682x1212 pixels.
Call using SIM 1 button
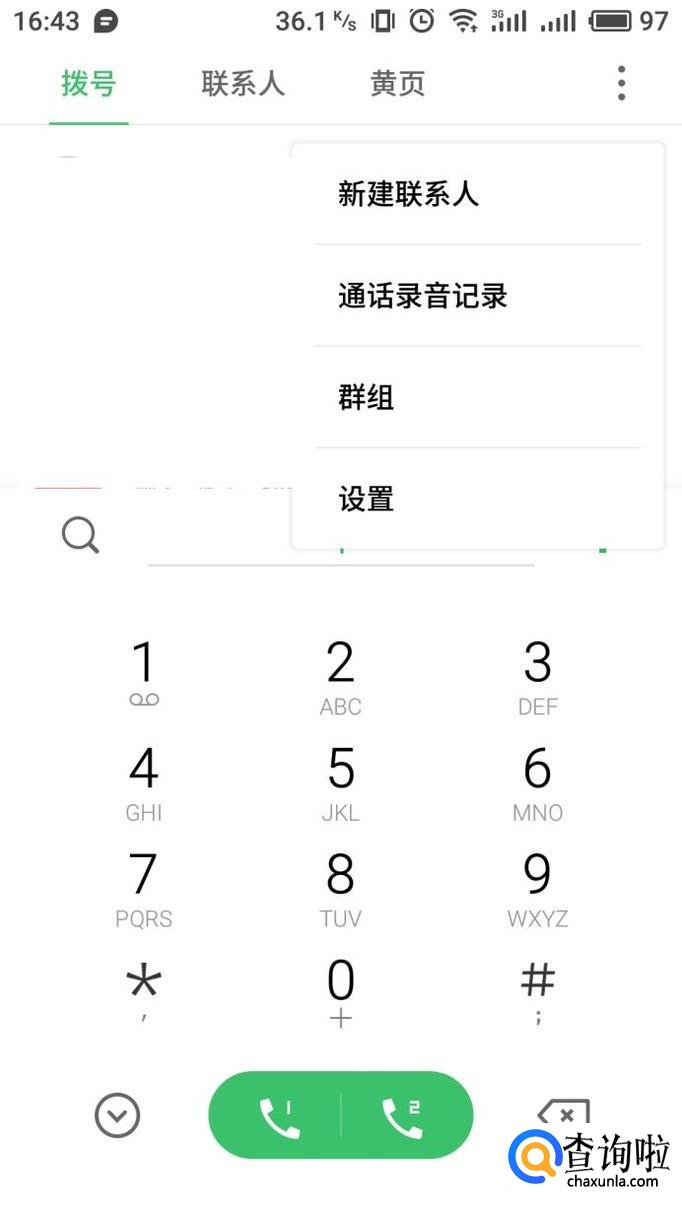coord(278,1116)
